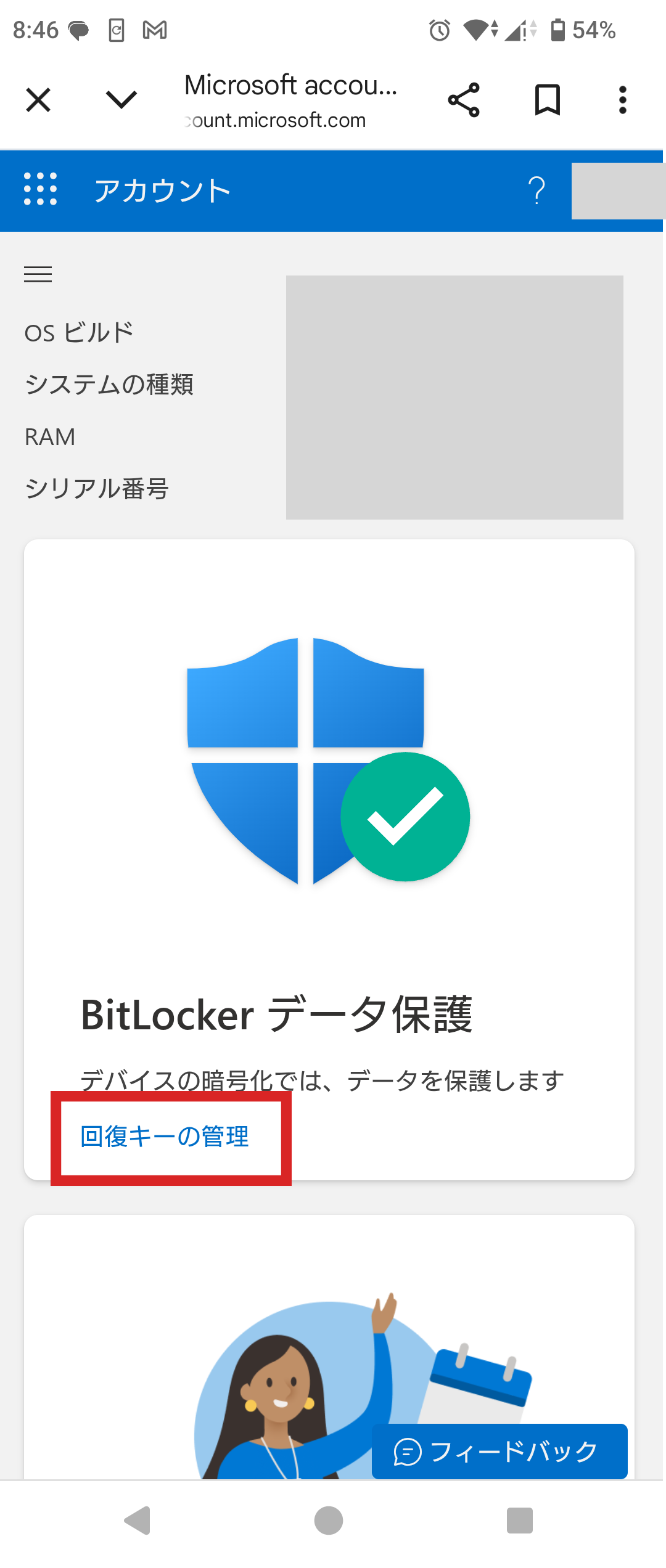Viewport: 666px width, 1568px height.
Task: Open 回復キーの管理 link
Action: (x=165, y=1137)
